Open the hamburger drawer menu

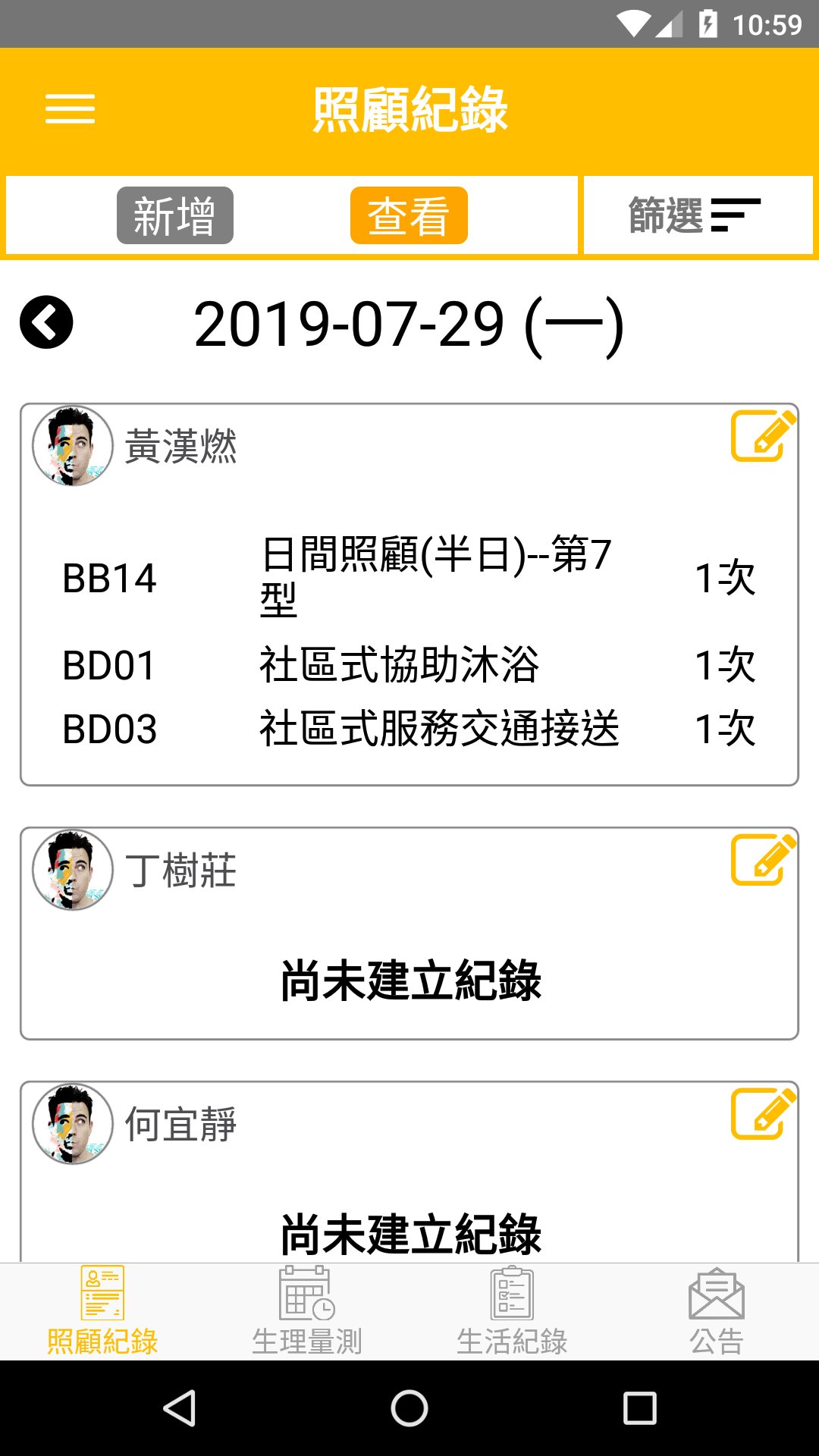click(70, 109)
